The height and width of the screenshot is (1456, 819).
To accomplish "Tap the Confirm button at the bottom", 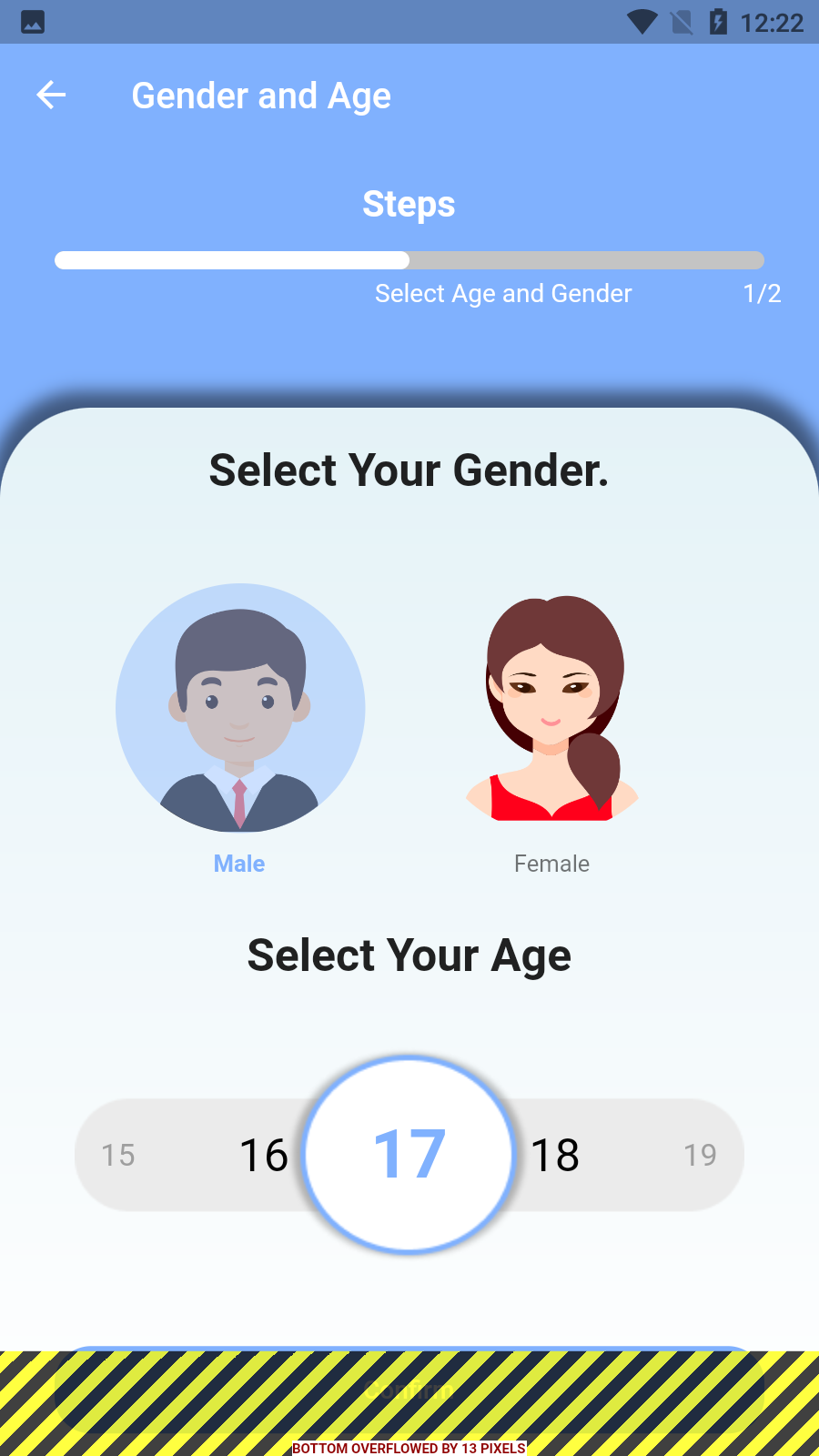I will click(409, 1390).
